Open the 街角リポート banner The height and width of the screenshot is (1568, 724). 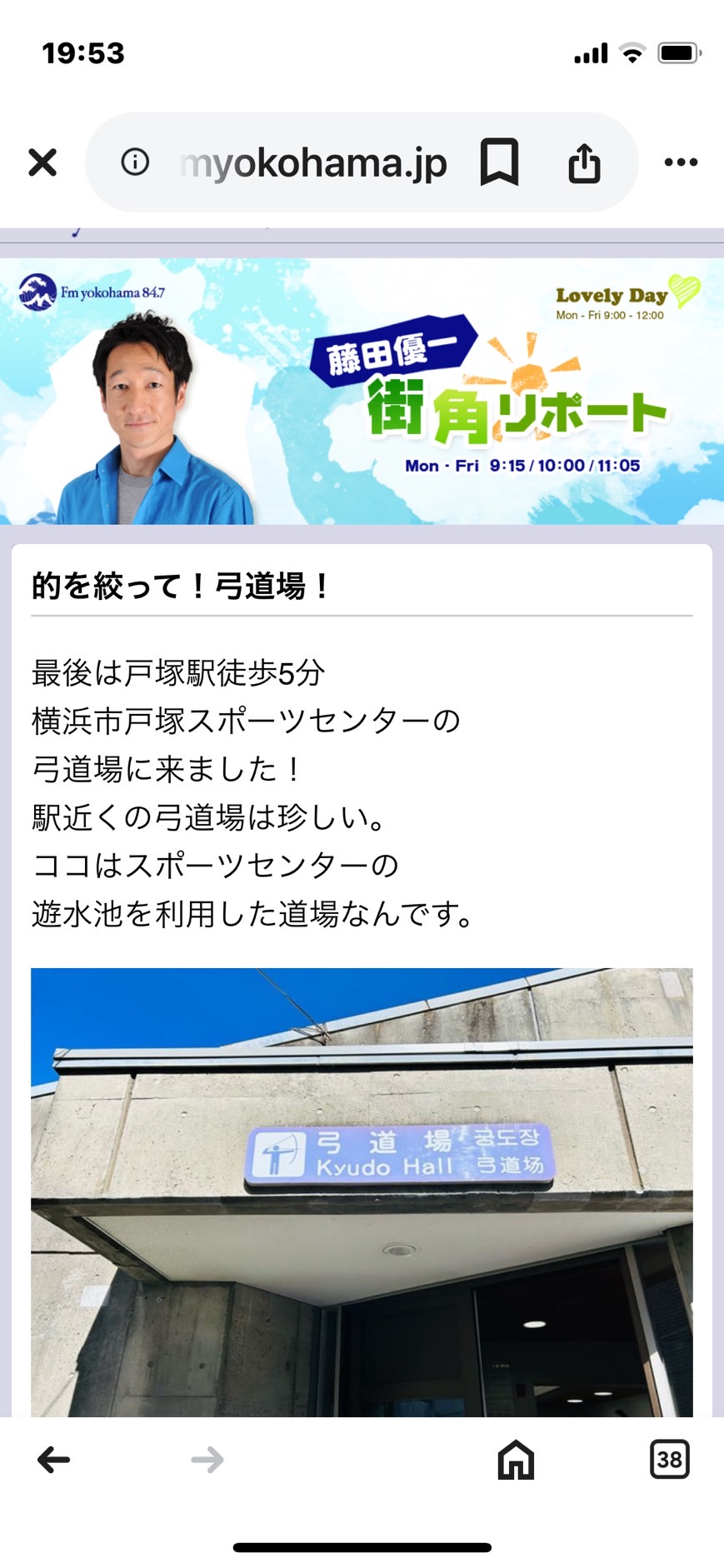(362, 392)
